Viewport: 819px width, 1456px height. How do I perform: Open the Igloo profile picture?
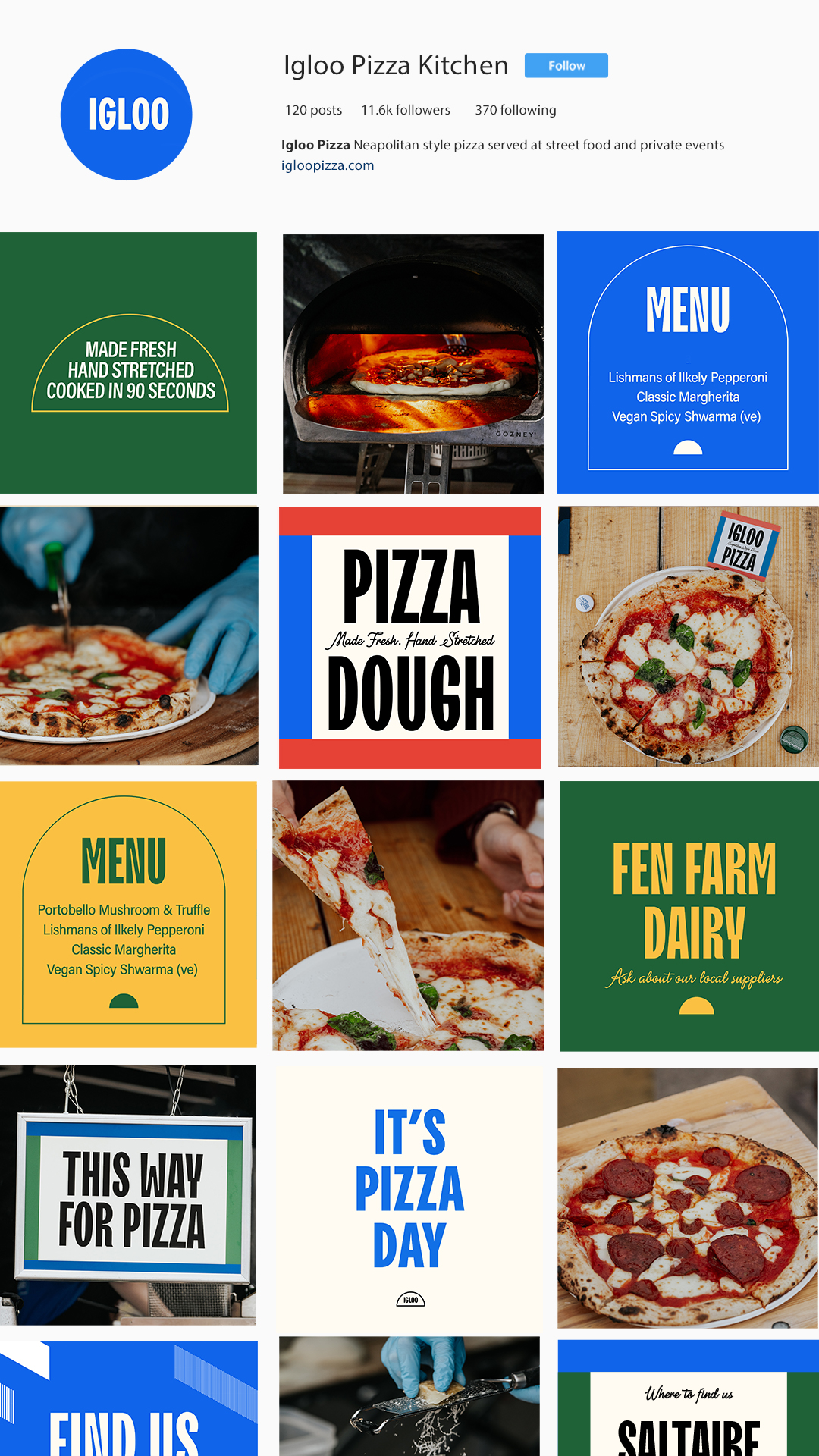pos(126,115)
